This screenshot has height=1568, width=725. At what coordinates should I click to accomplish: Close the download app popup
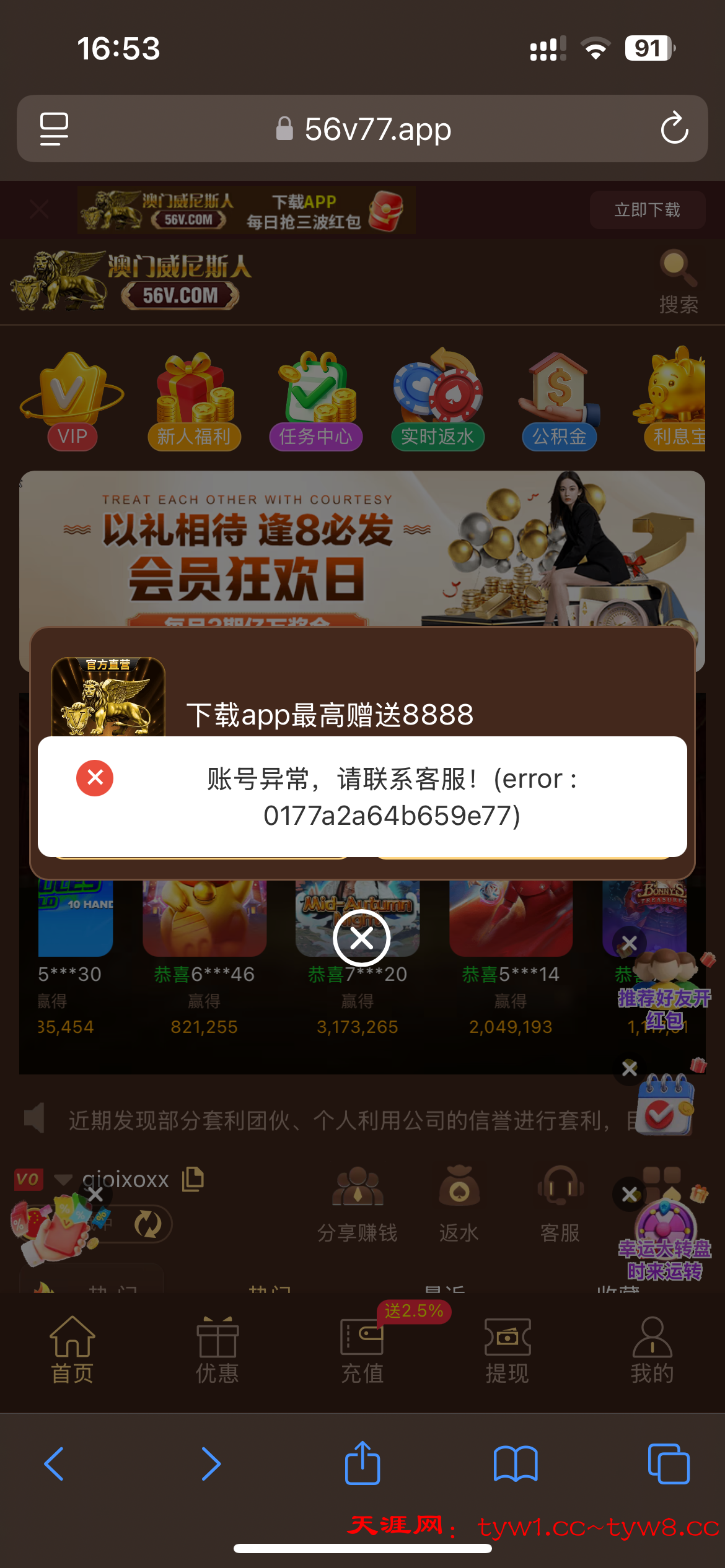click(361, 938)
